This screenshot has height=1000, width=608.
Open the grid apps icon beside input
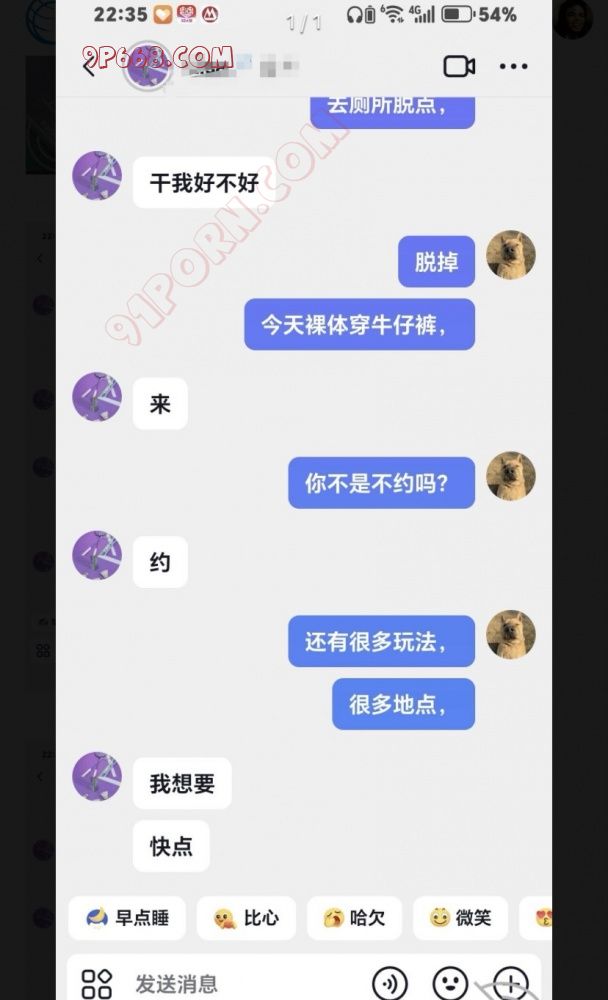(x=97, y=983)
